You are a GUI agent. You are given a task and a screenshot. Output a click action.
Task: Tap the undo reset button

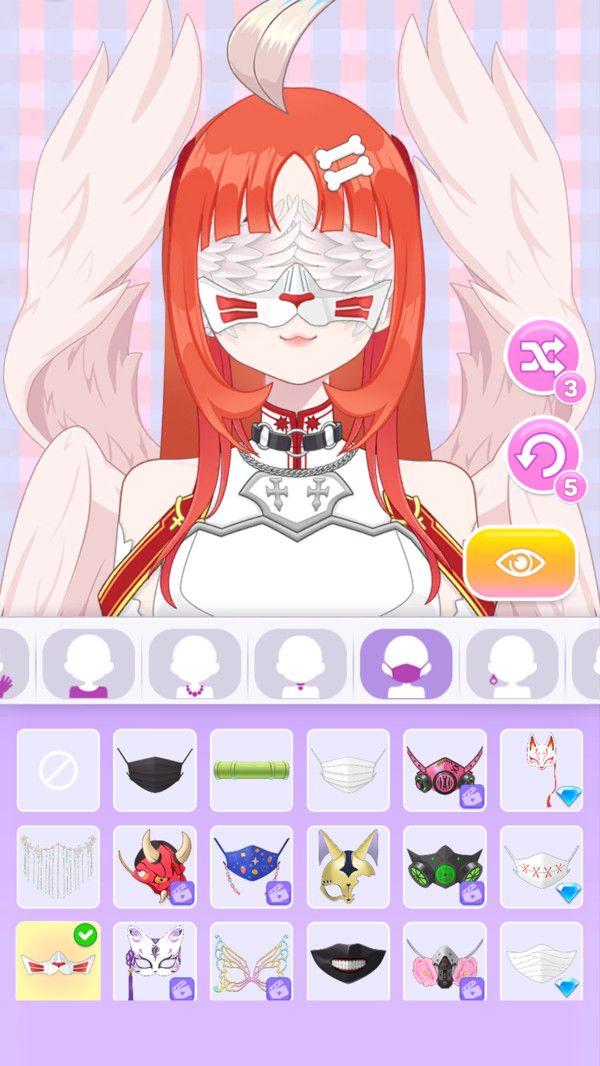[x=542, y=455]
